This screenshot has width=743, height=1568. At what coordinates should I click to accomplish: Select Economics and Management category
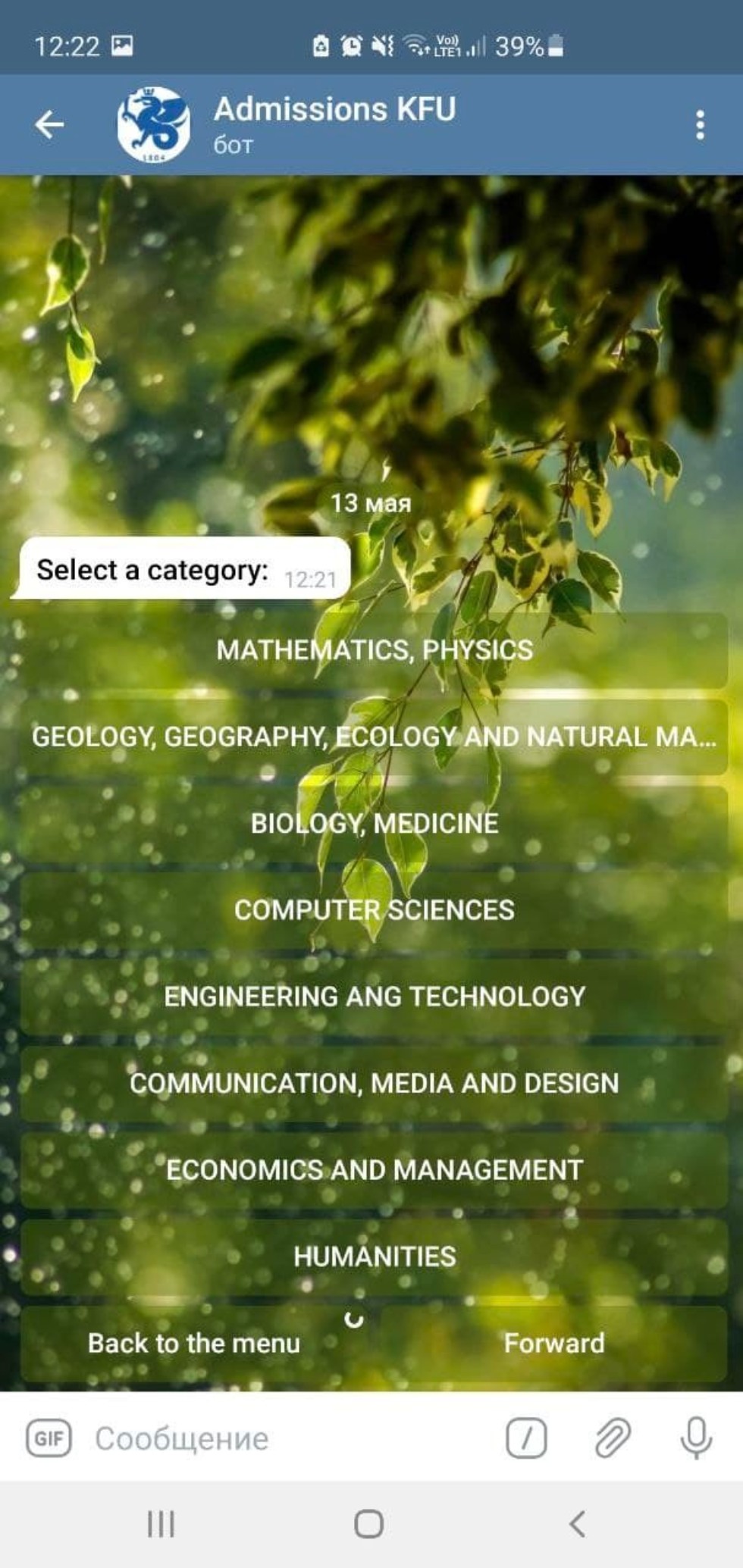tap(374, 1169)
